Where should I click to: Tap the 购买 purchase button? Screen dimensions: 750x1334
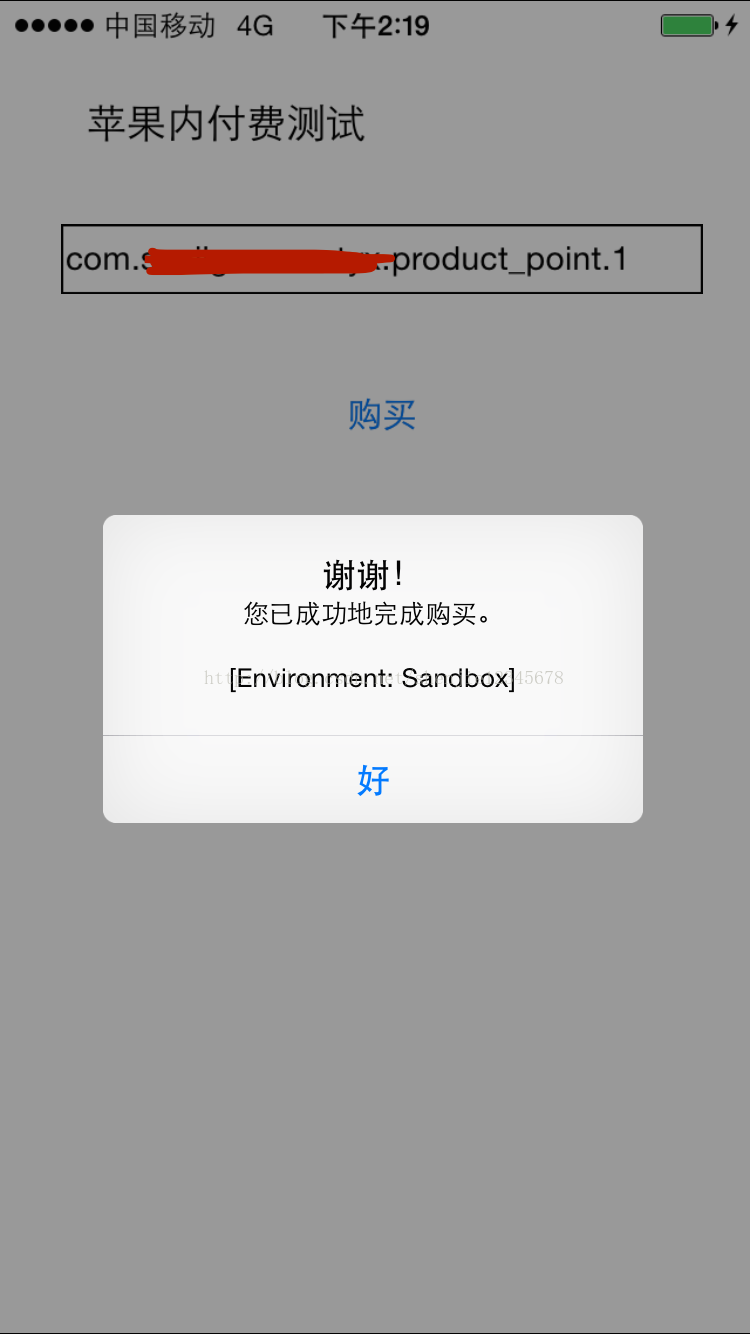[382, 414]
